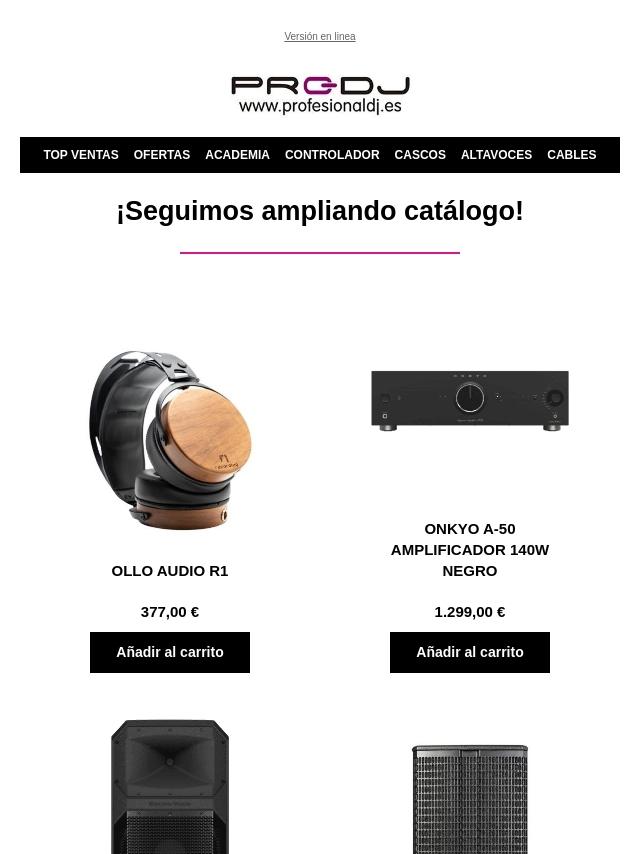
Task: View the Onkyo A-50 amplifier image
Action: tap(470, 400)
